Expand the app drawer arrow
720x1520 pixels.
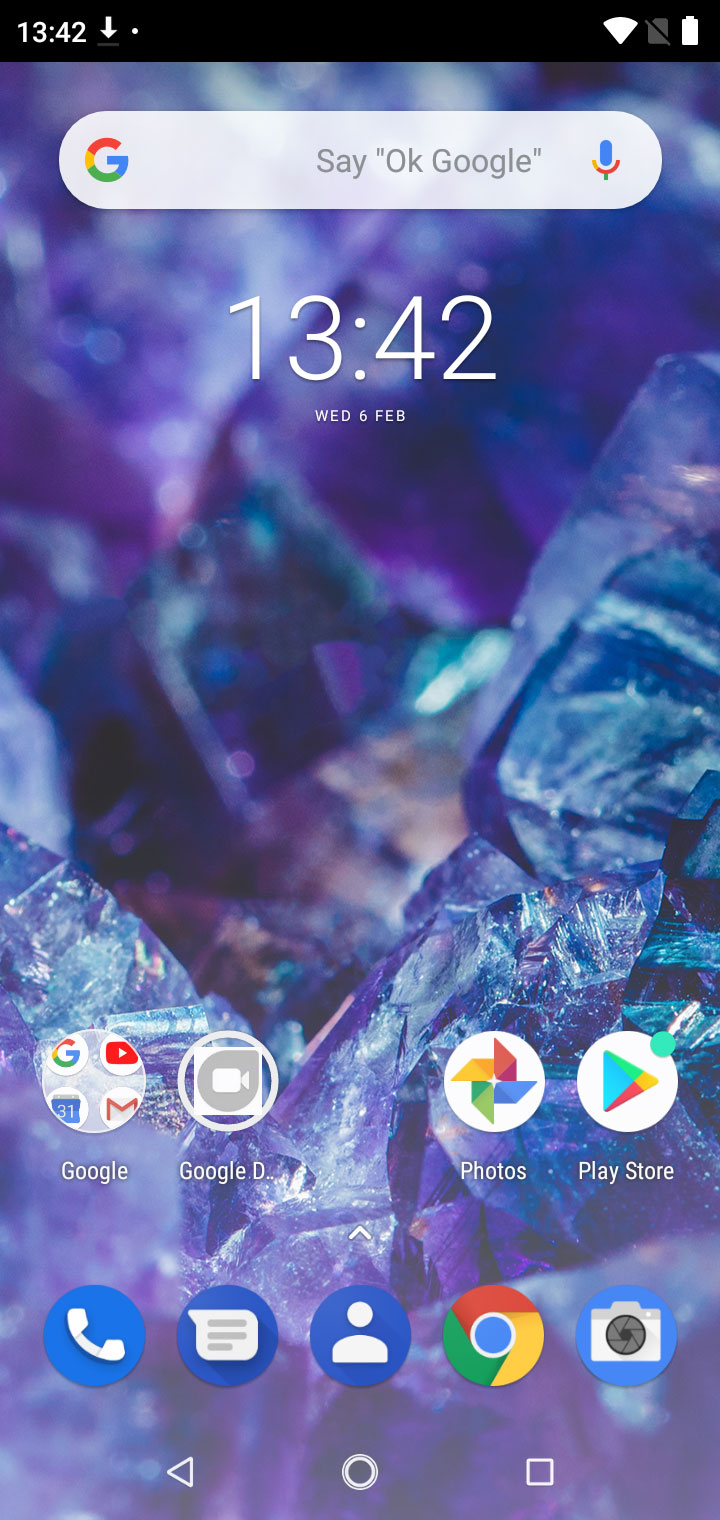coord(360,1234)
